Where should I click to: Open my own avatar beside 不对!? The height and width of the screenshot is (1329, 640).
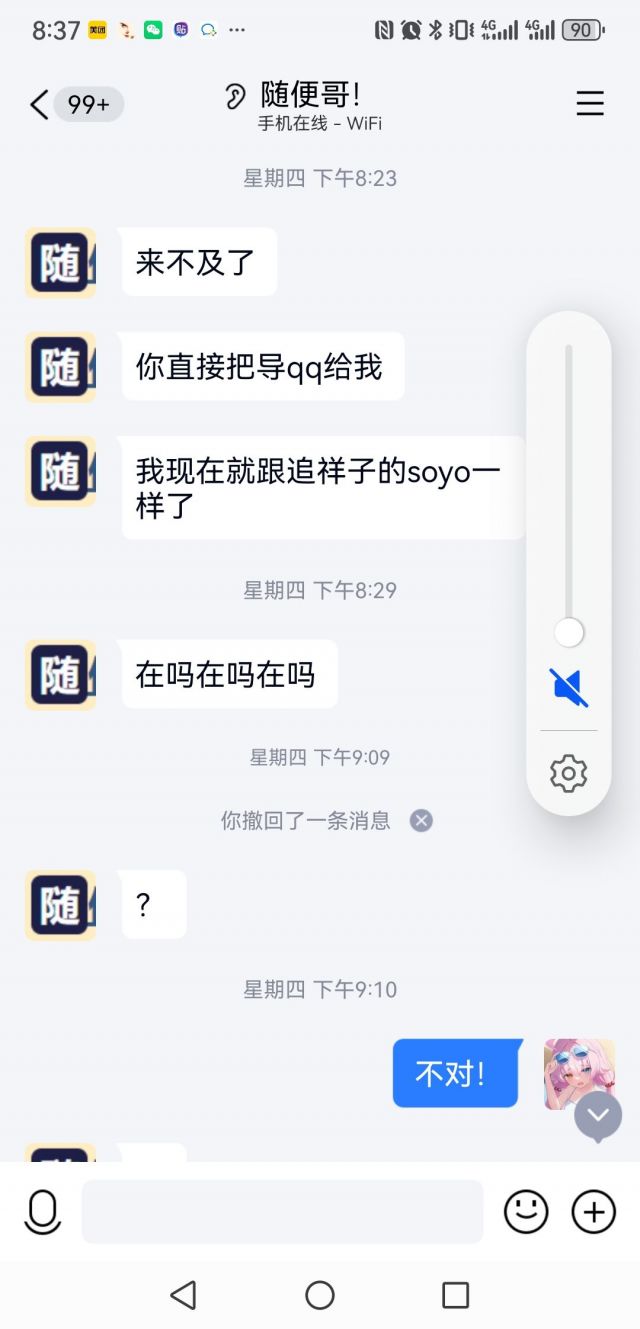click(579, 1074)
